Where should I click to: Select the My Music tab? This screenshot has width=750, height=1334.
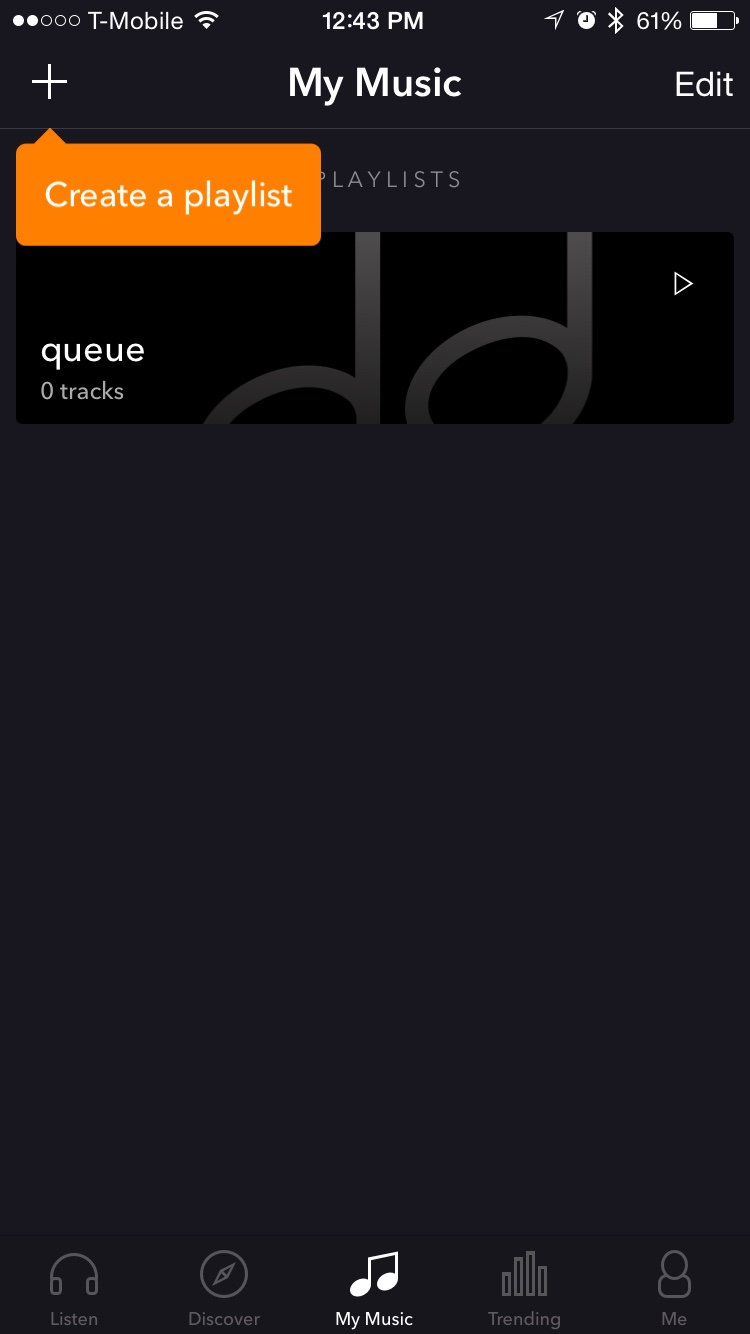coord(374,1288)
